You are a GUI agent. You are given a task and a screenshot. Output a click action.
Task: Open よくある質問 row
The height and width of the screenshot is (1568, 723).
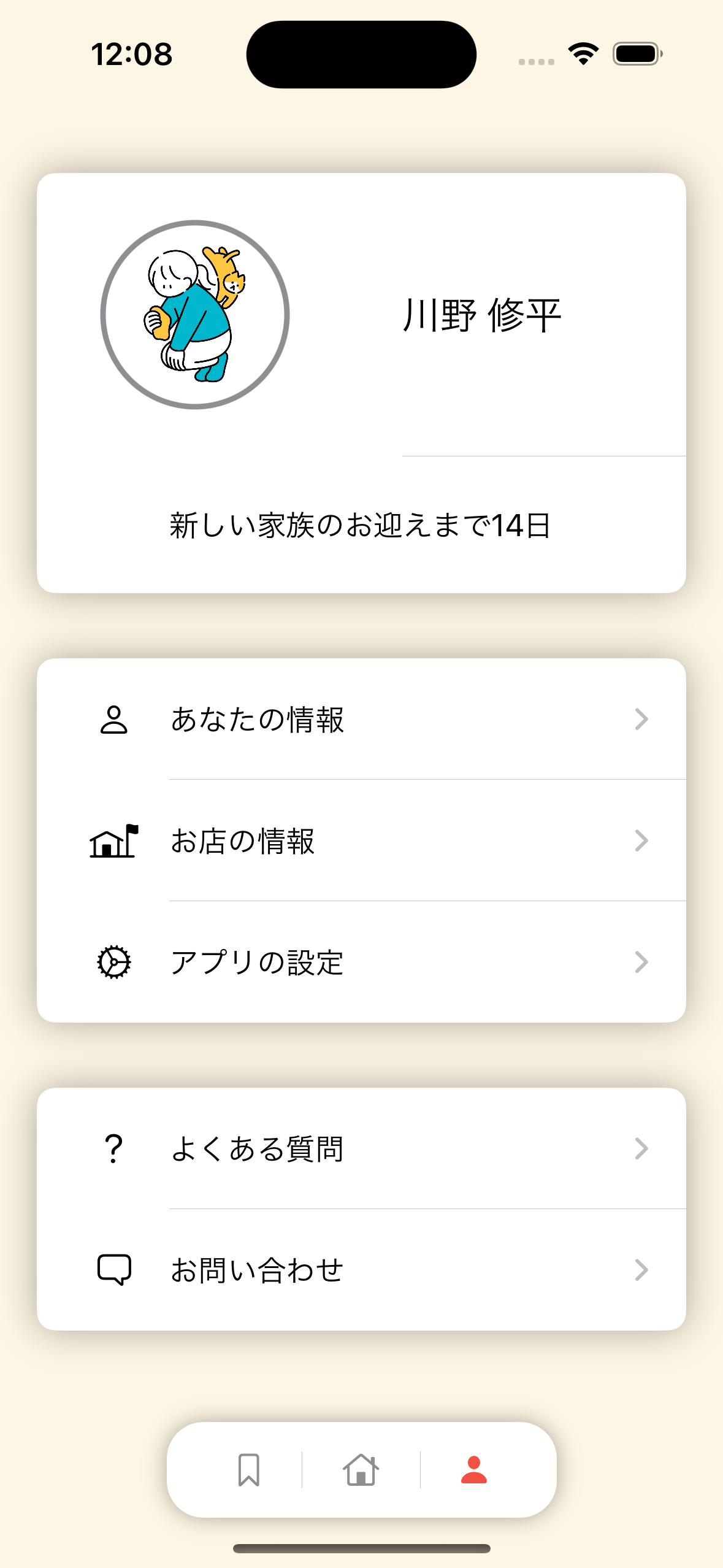click(361, 1148)
